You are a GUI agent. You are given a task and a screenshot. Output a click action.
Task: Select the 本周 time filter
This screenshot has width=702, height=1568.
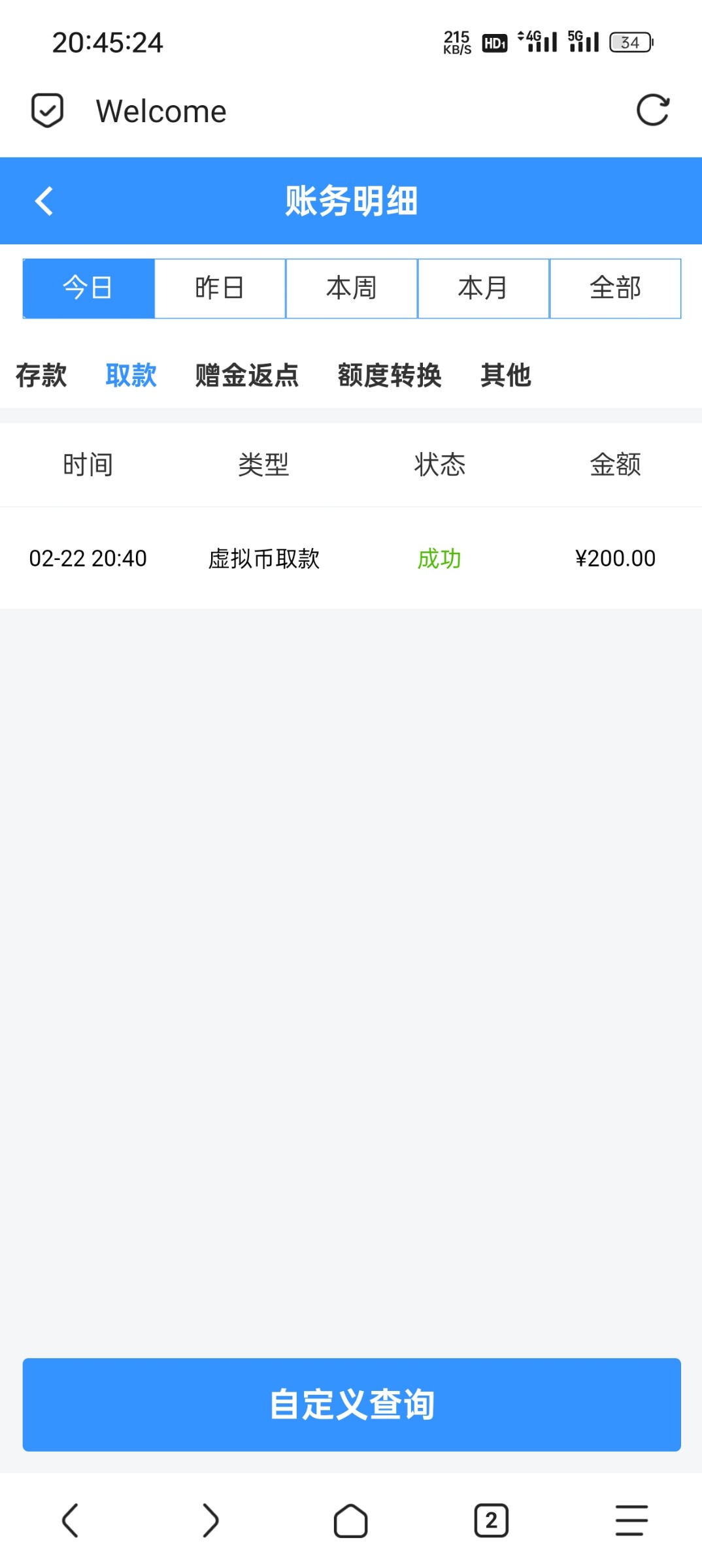pyautogui.click(x=351, y=288)
